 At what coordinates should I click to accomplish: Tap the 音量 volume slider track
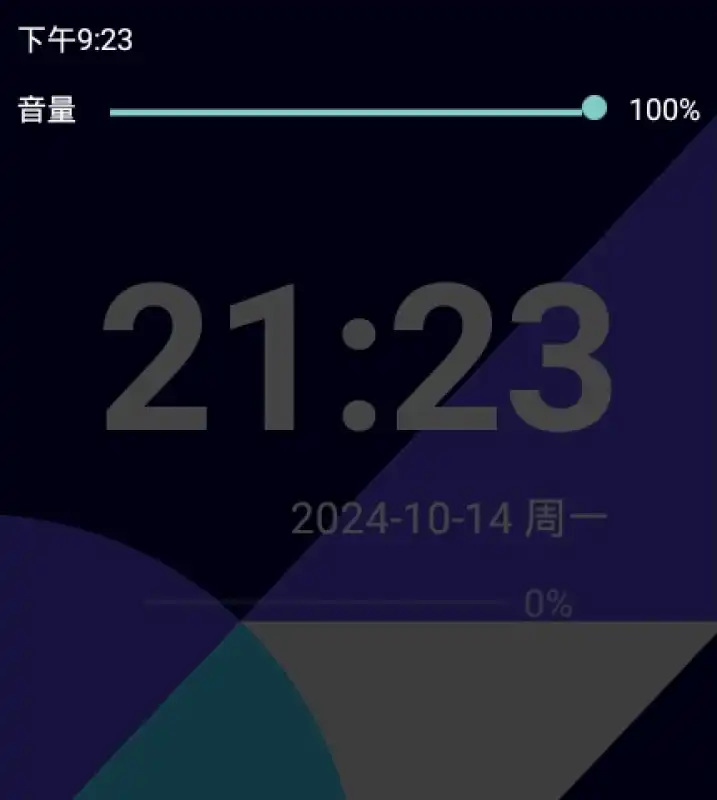tap(350, 112)
